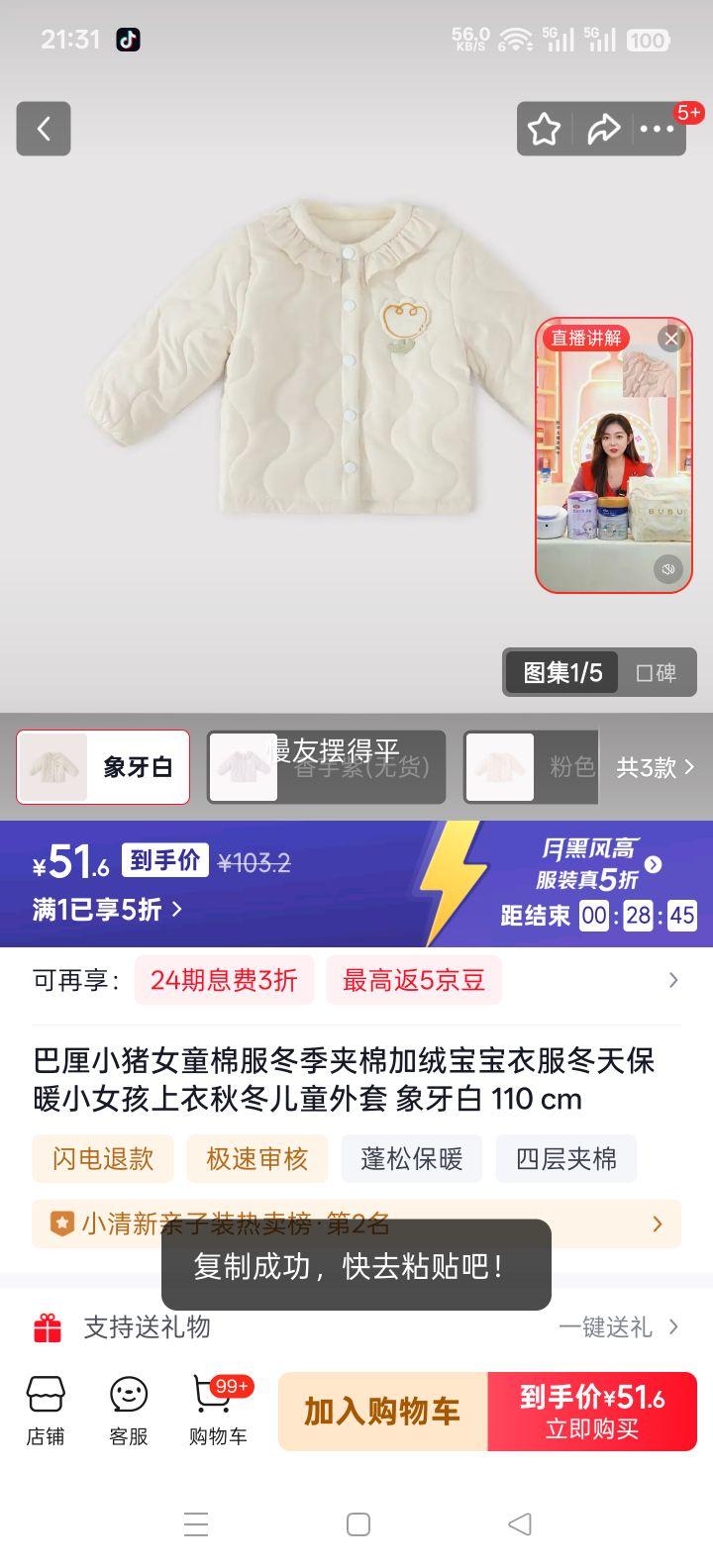Expand 共3款 to view all color options
Image resolution: width=713 pixels, height=1568 pixels.
(x=656, y=767)
